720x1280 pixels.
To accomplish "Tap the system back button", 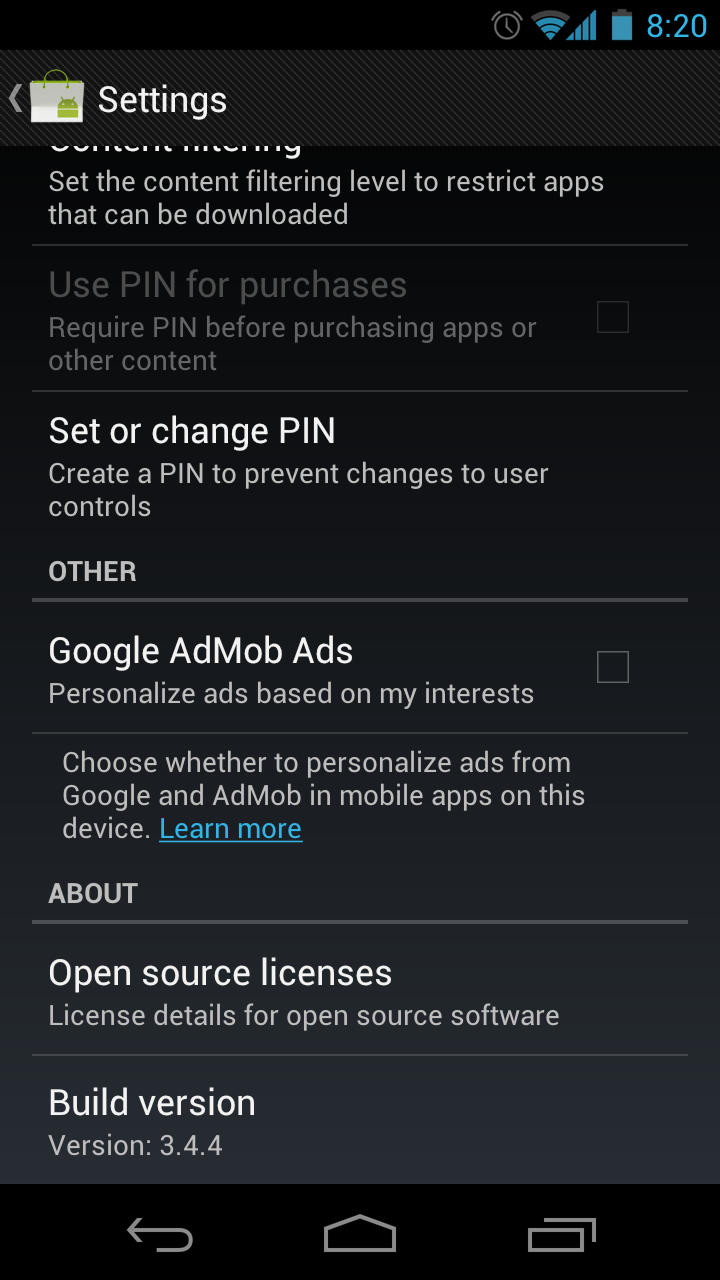I will 160,1235.
